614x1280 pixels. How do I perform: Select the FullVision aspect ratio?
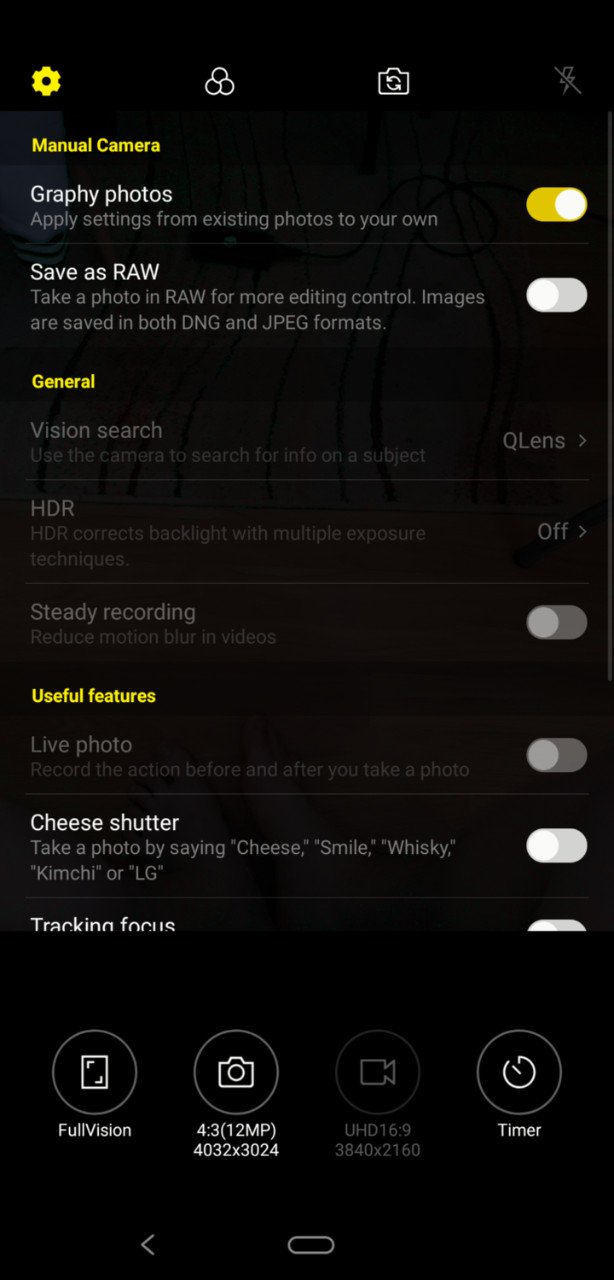pos(94,1073)
